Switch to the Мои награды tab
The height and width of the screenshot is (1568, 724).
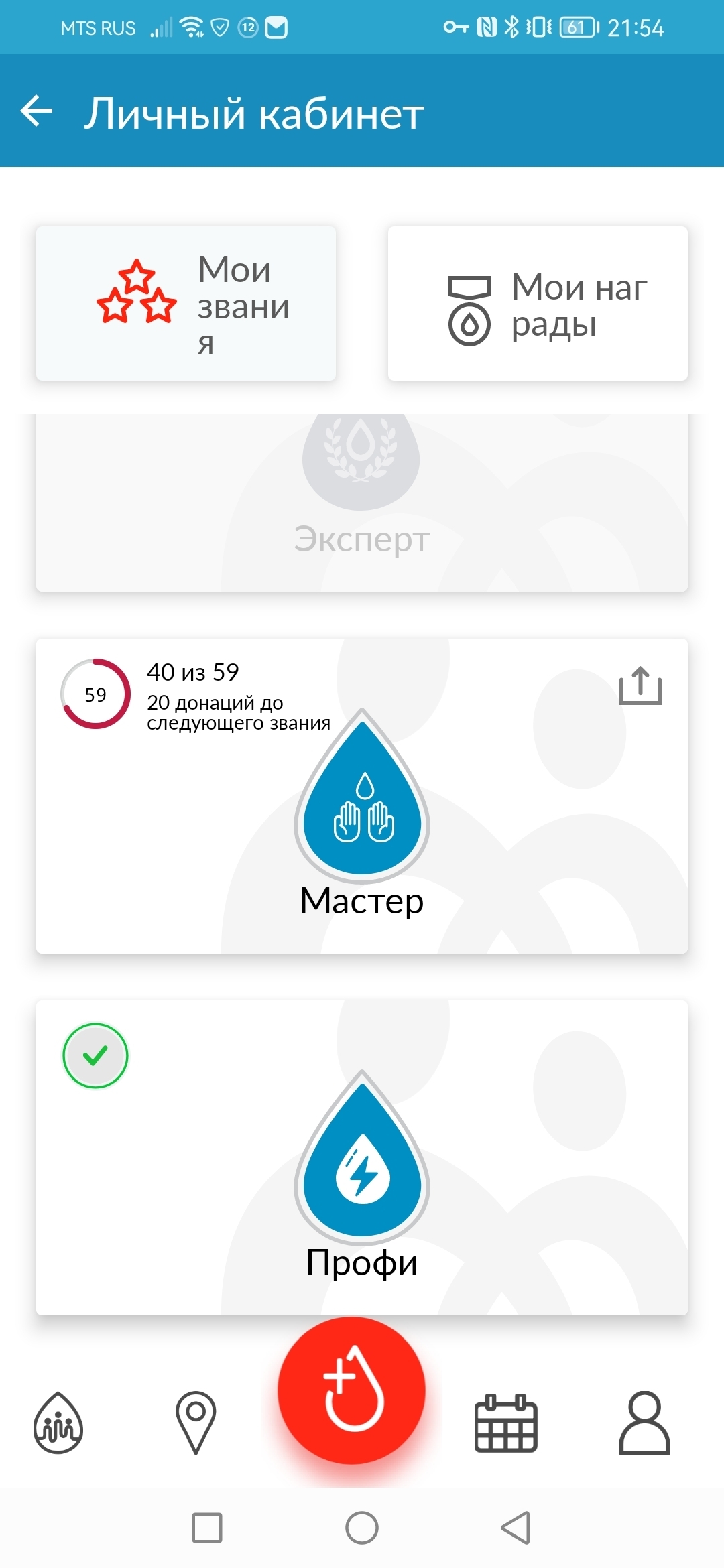coord(538,304)
